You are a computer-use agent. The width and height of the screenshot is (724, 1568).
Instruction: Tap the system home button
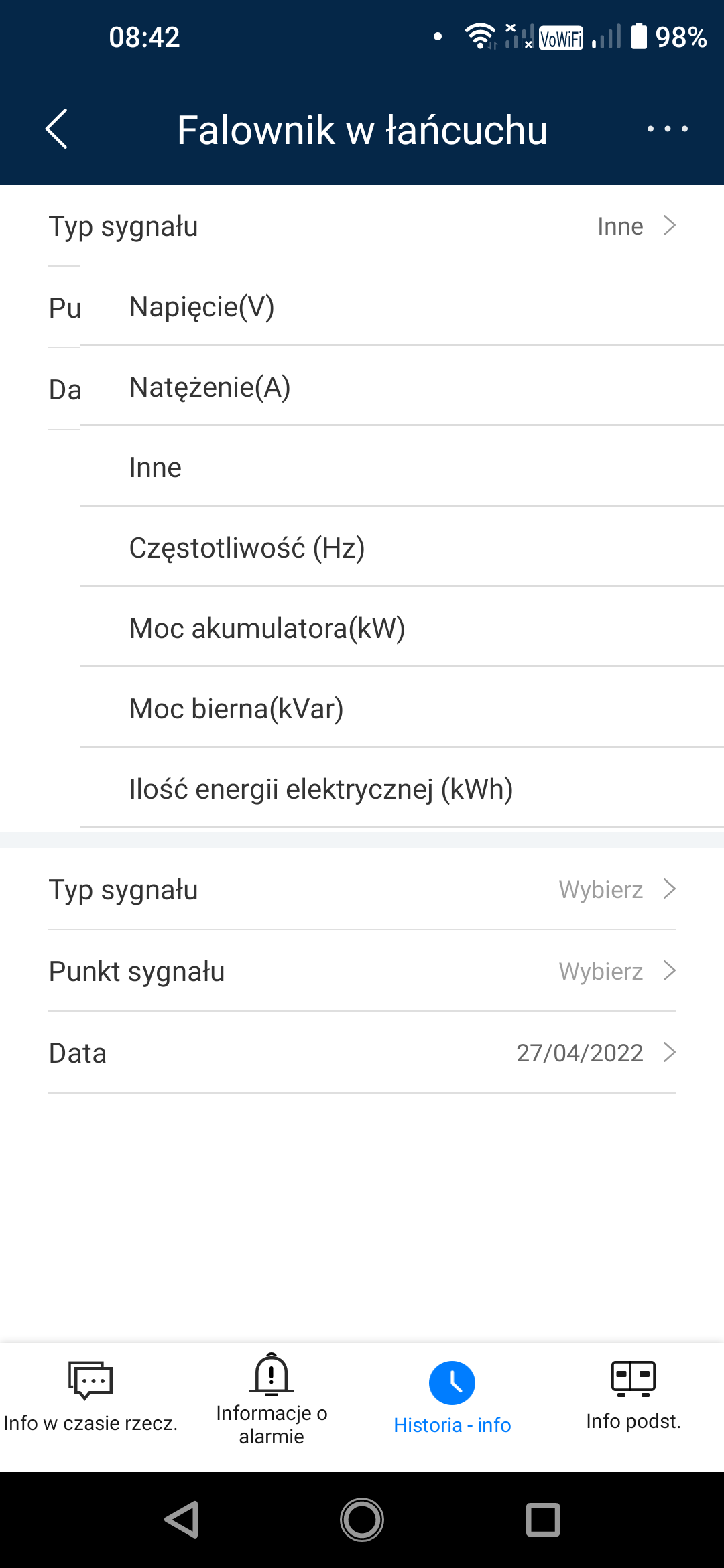[x=362, y=1519]
